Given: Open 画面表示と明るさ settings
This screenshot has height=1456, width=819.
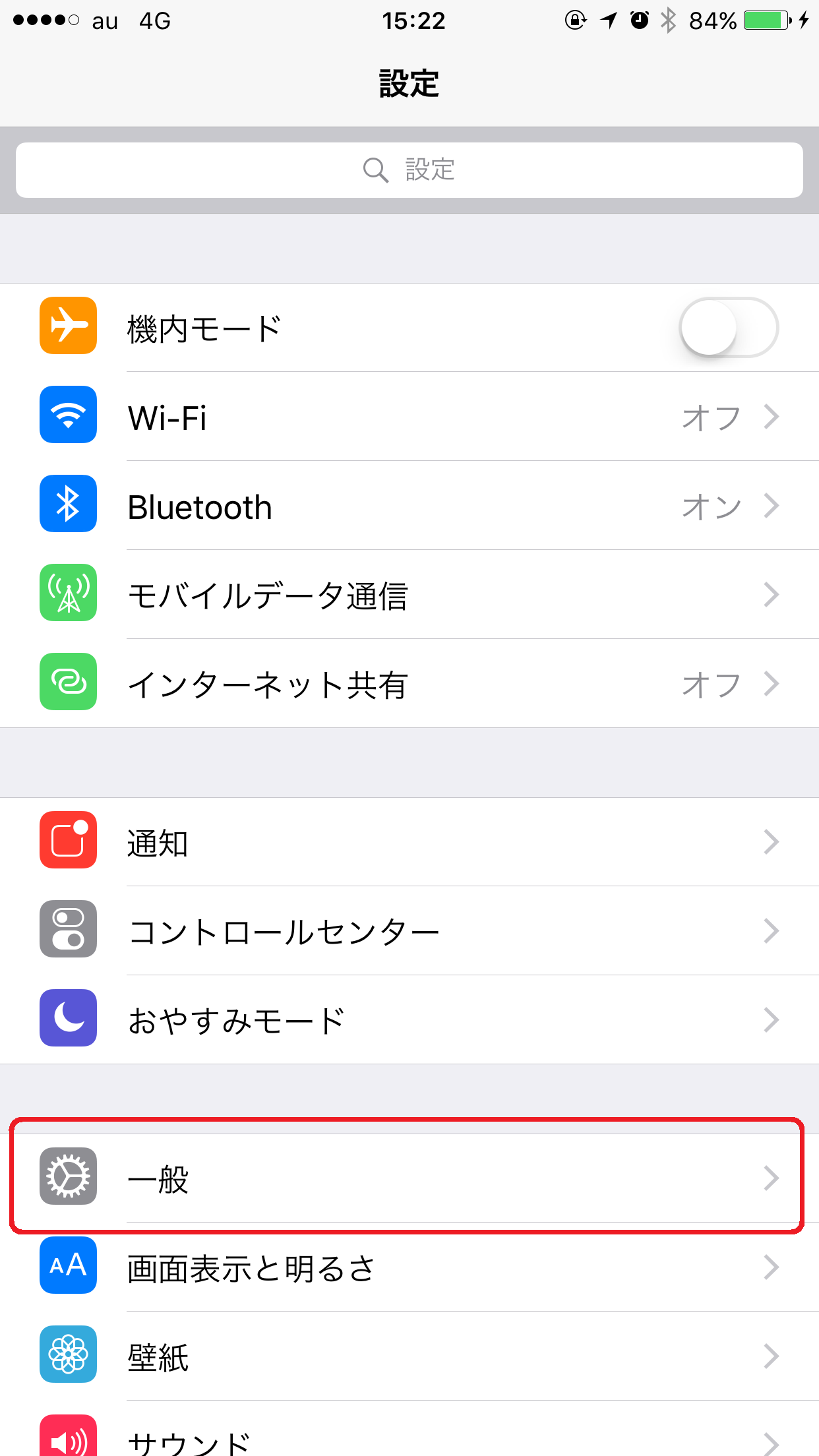Looking at the screenshot, I should 409,1267.
